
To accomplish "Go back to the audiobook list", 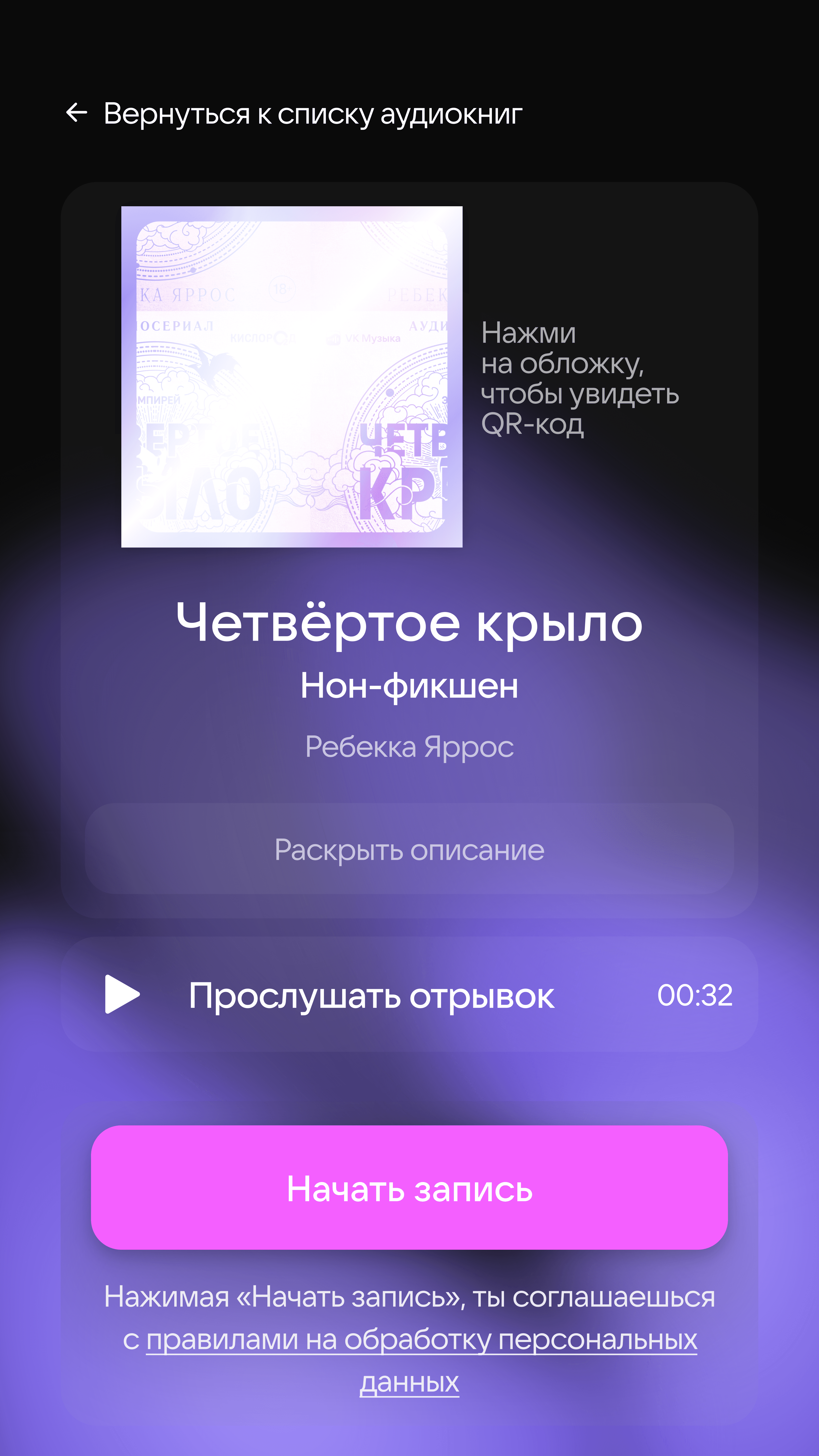I will pyautogui.click(x=294, y=114).
